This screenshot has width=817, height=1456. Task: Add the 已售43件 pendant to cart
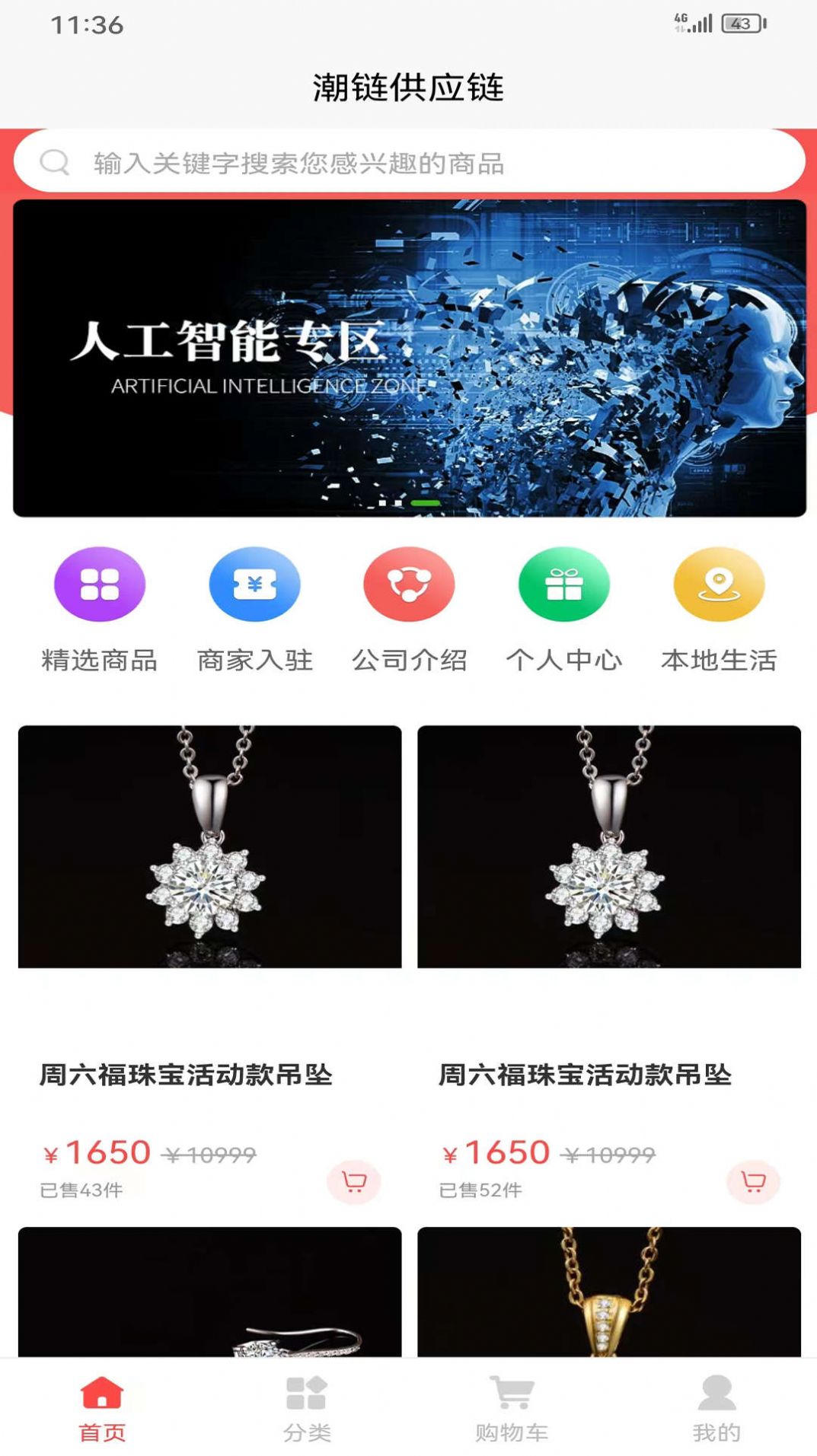(x=354, y=1182)
